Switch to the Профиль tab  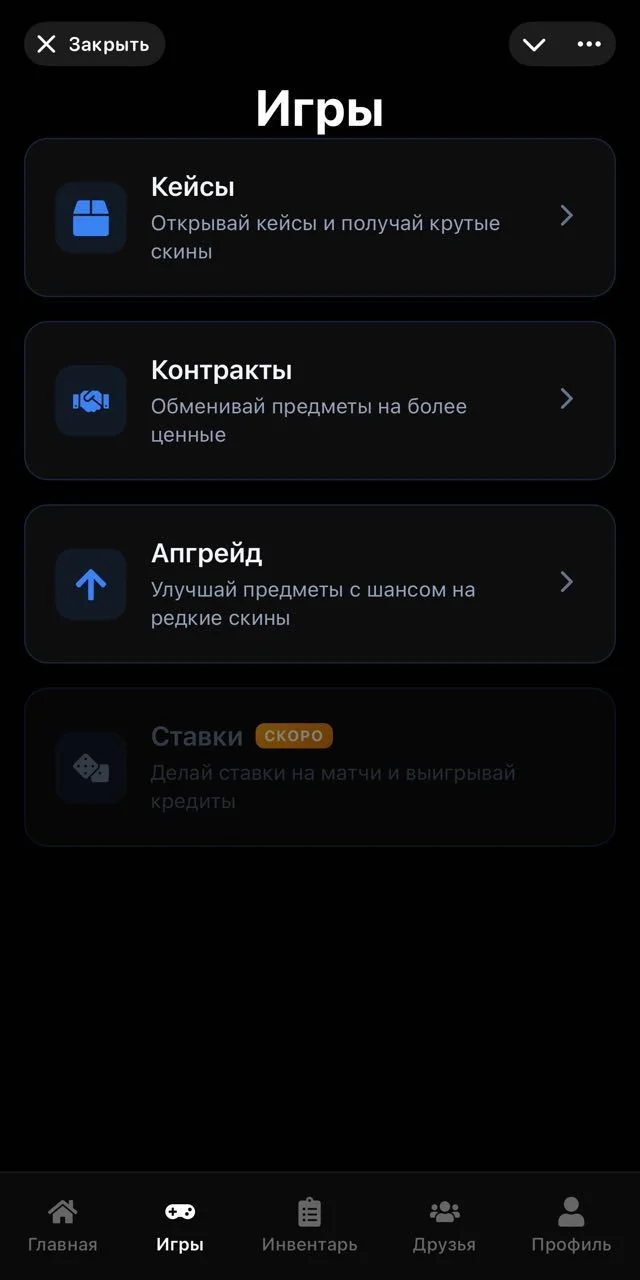point(571,1226)
